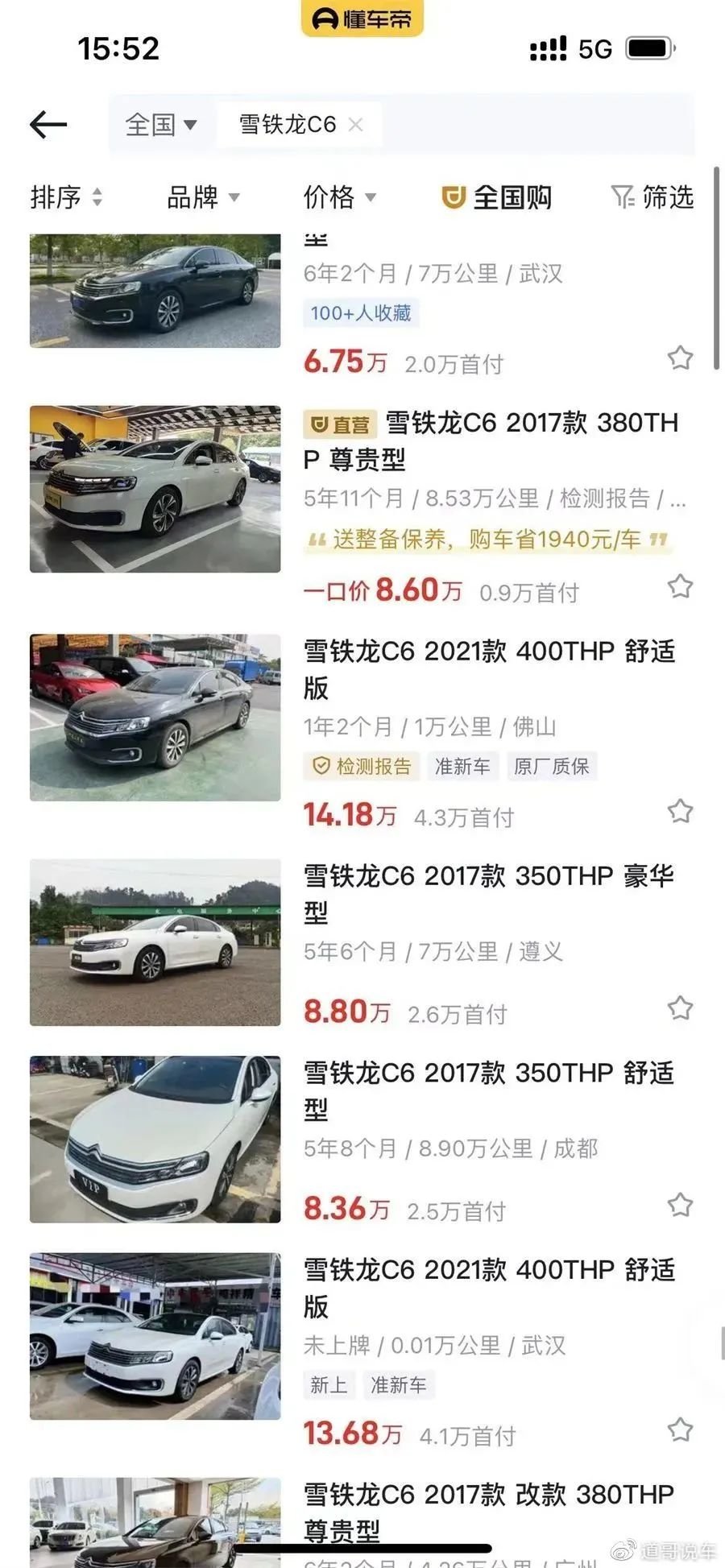Favorite the 8.80万 豪华型 listing
Screen dimensions: 725x1568
click(x=681, y=1007)
